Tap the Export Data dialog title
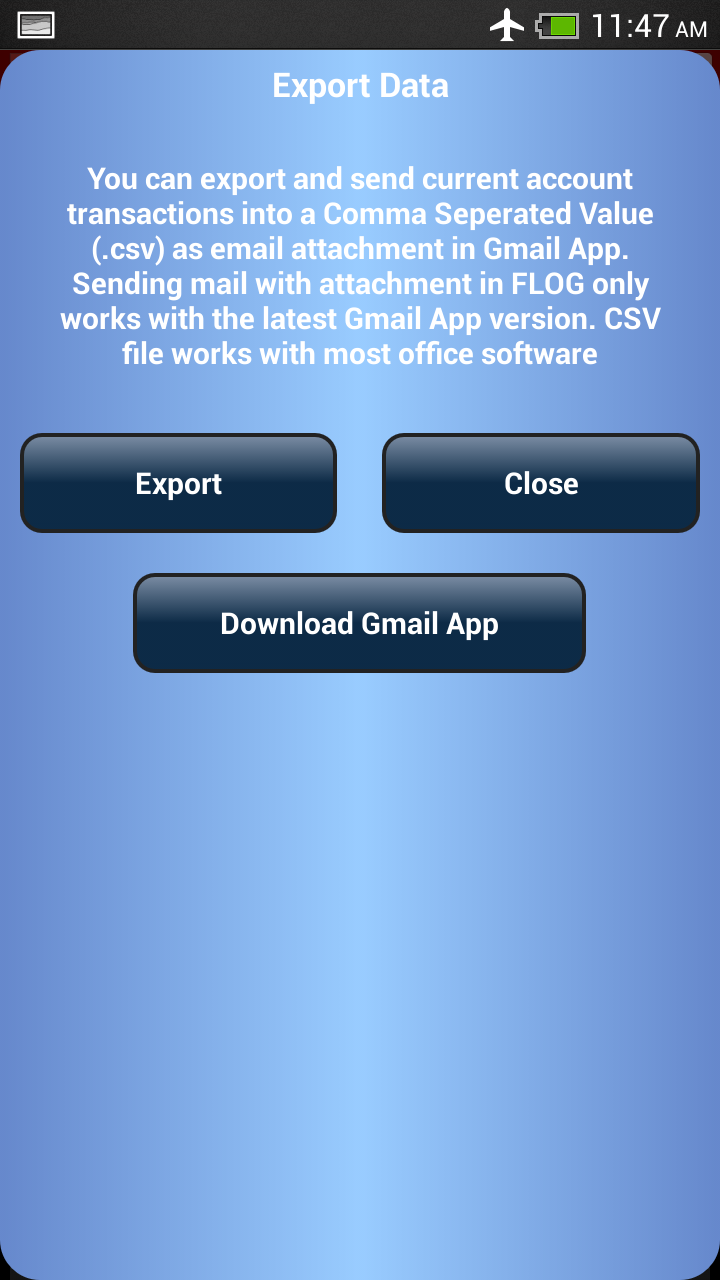Screen dimensions: 720x1280 click(x=359, y=86)
